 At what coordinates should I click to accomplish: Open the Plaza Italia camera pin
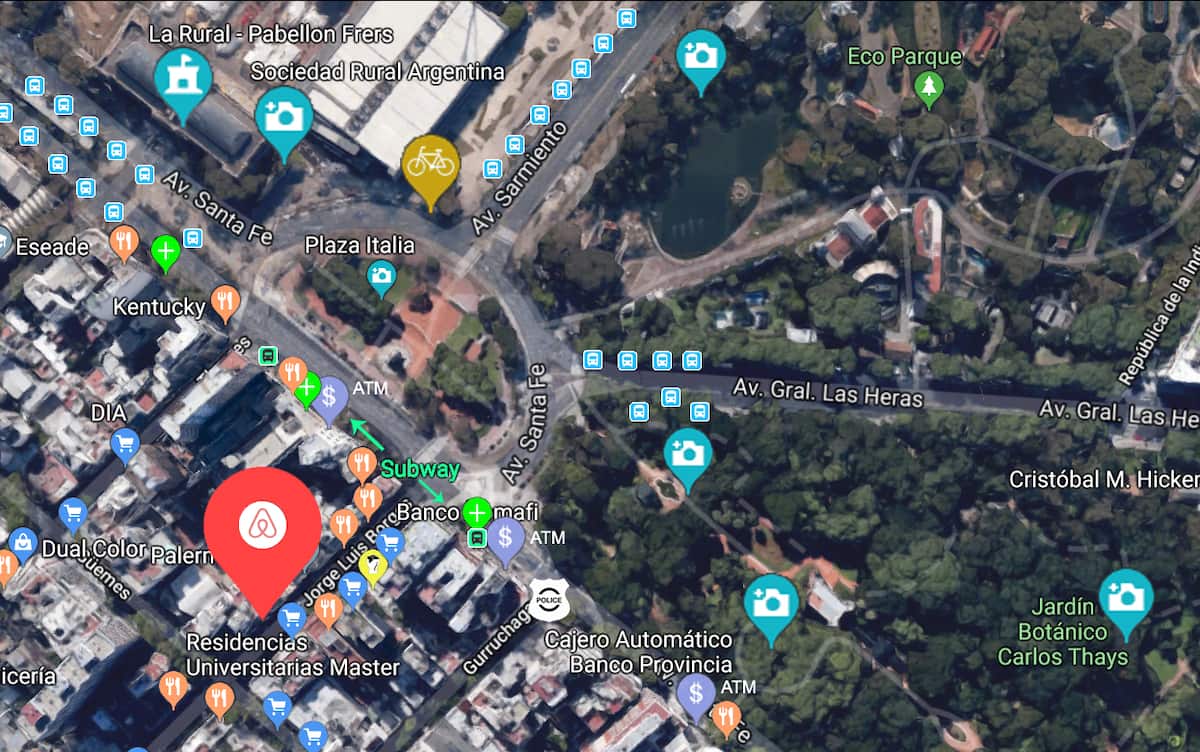click(381, 275)
